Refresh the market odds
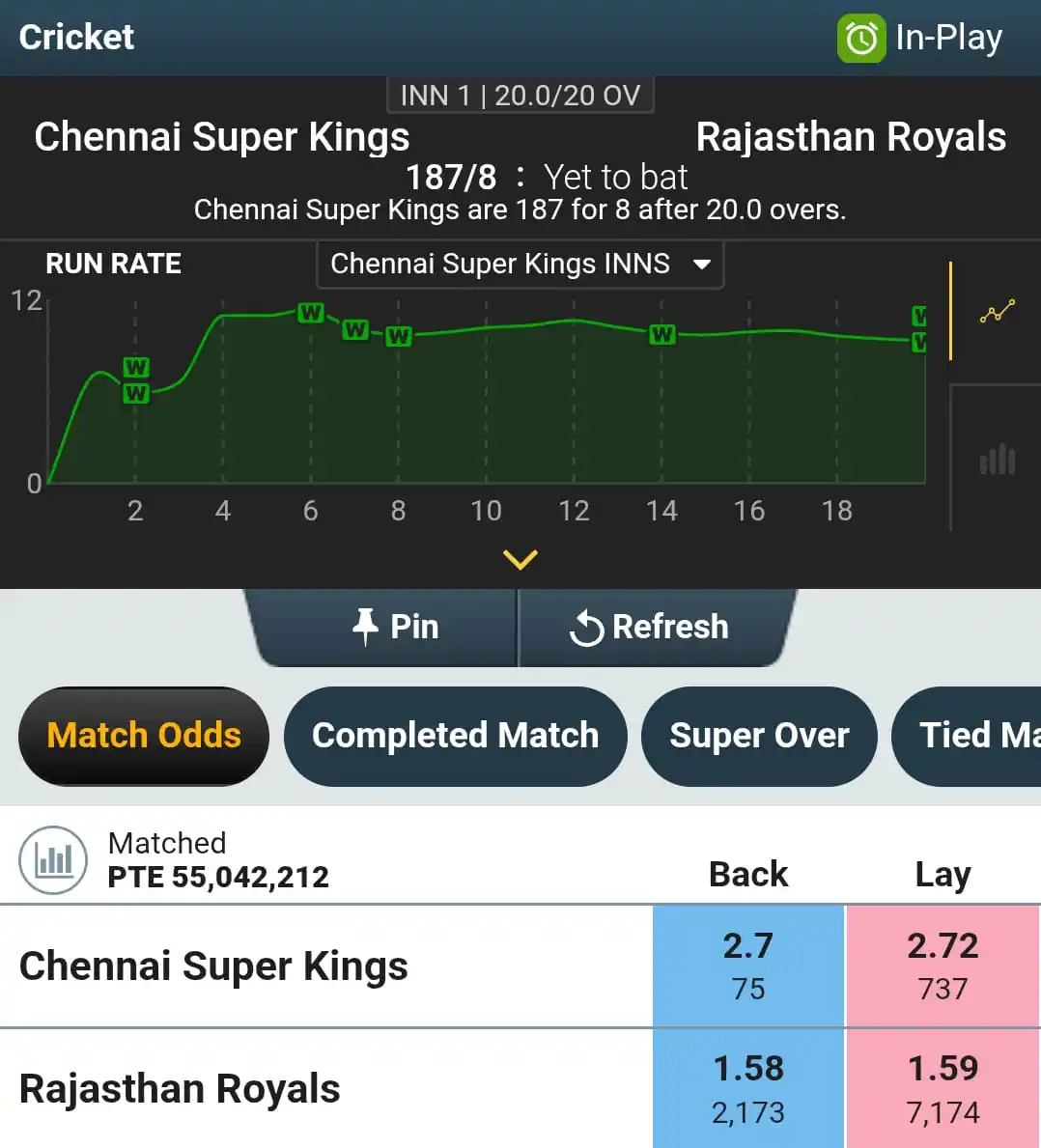Viewport: 1041px width, 1148px height. click(649, 627)
